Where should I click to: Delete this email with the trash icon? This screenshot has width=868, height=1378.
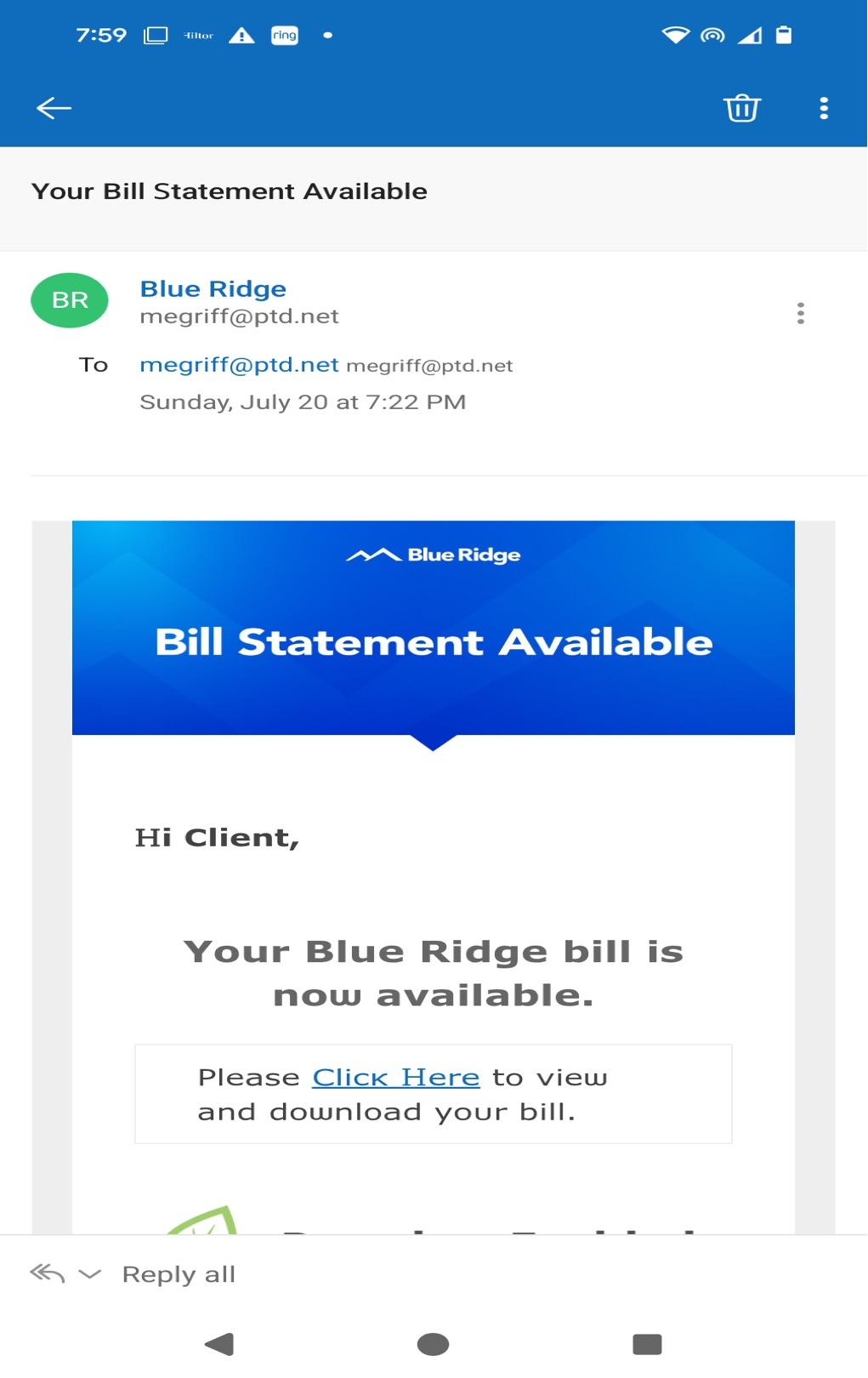741,108
